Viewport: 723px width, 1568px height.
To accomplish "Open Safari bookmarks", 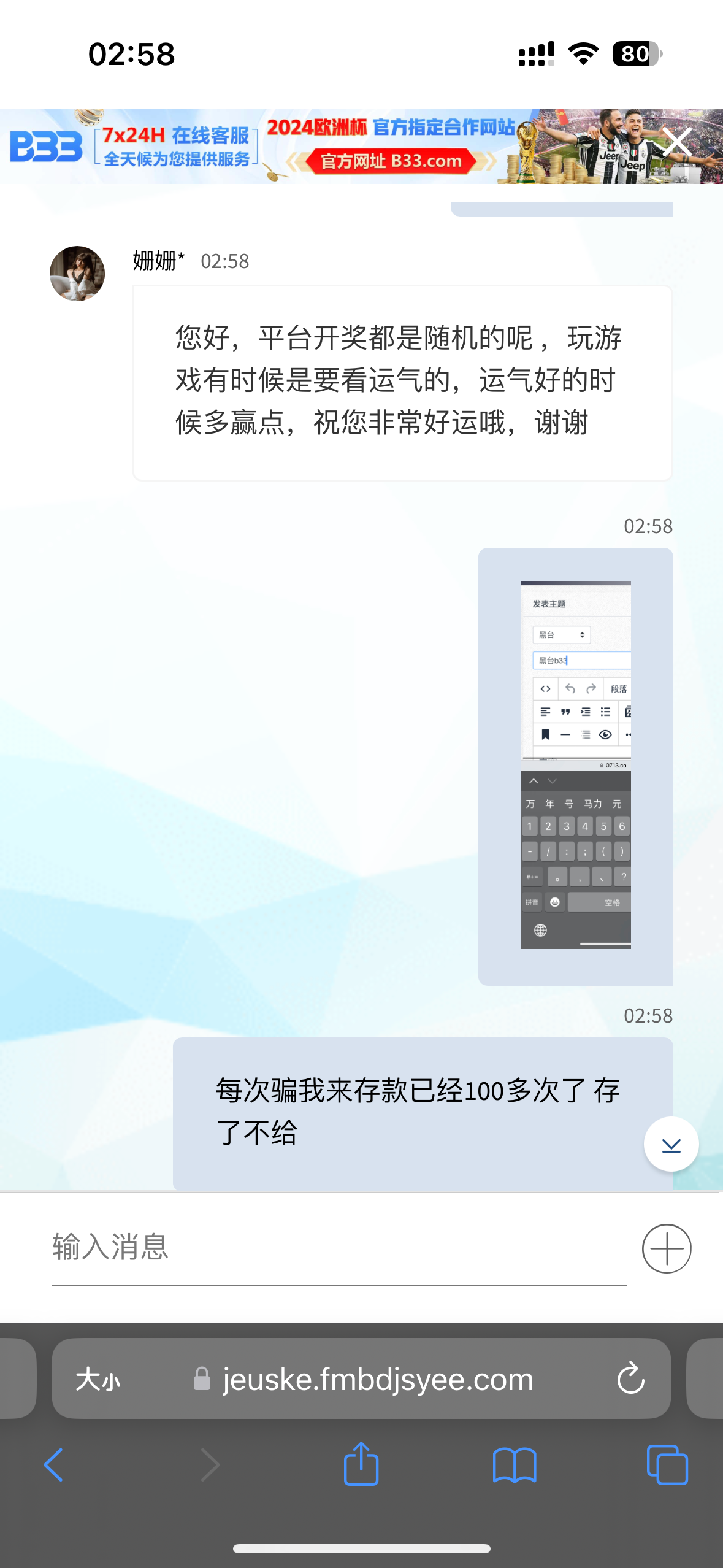I will pos(515,1465).
